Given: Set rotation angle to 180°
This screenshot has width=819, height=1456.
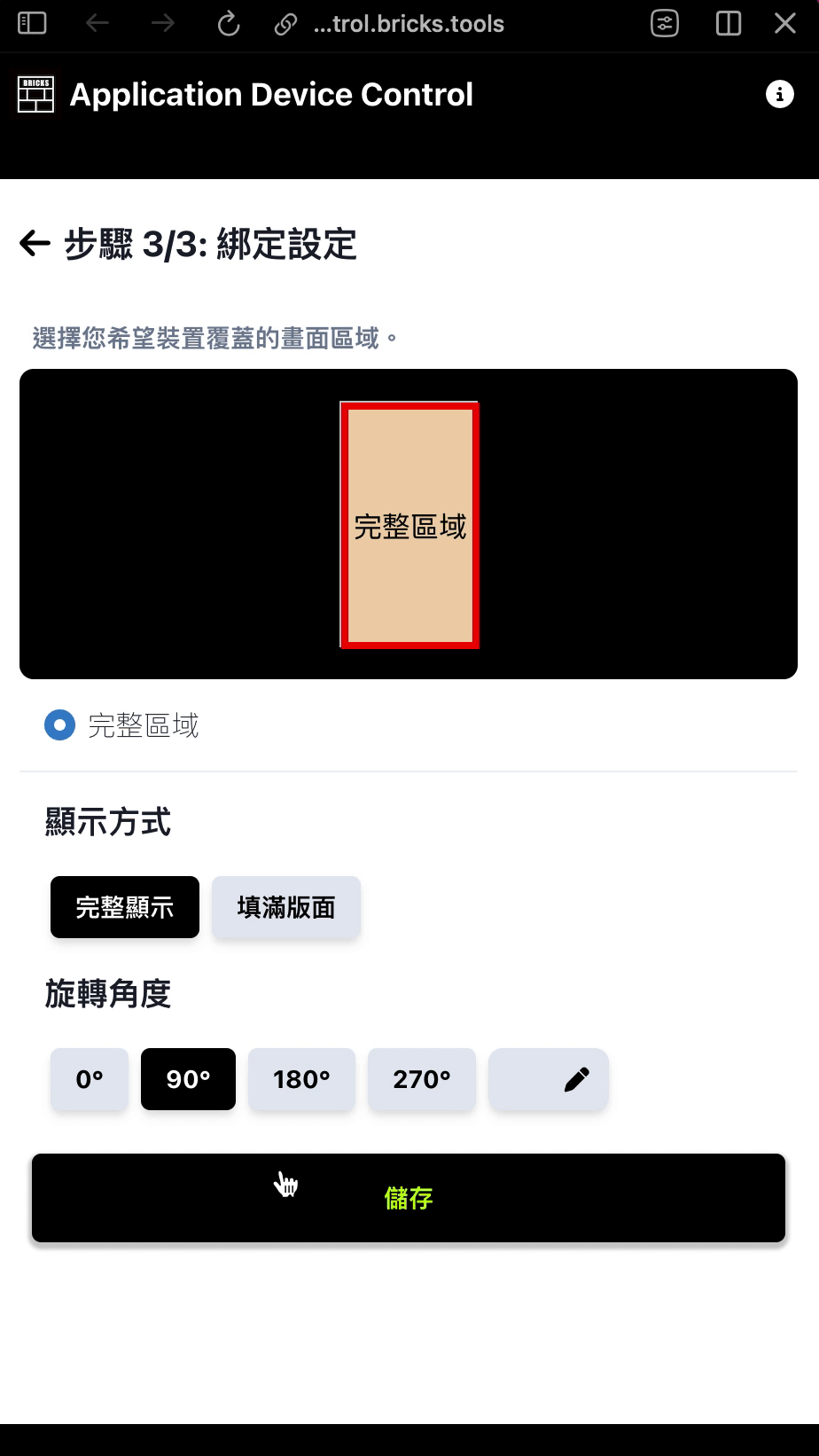Looking at the screenshot, I should coord(301,1079).
